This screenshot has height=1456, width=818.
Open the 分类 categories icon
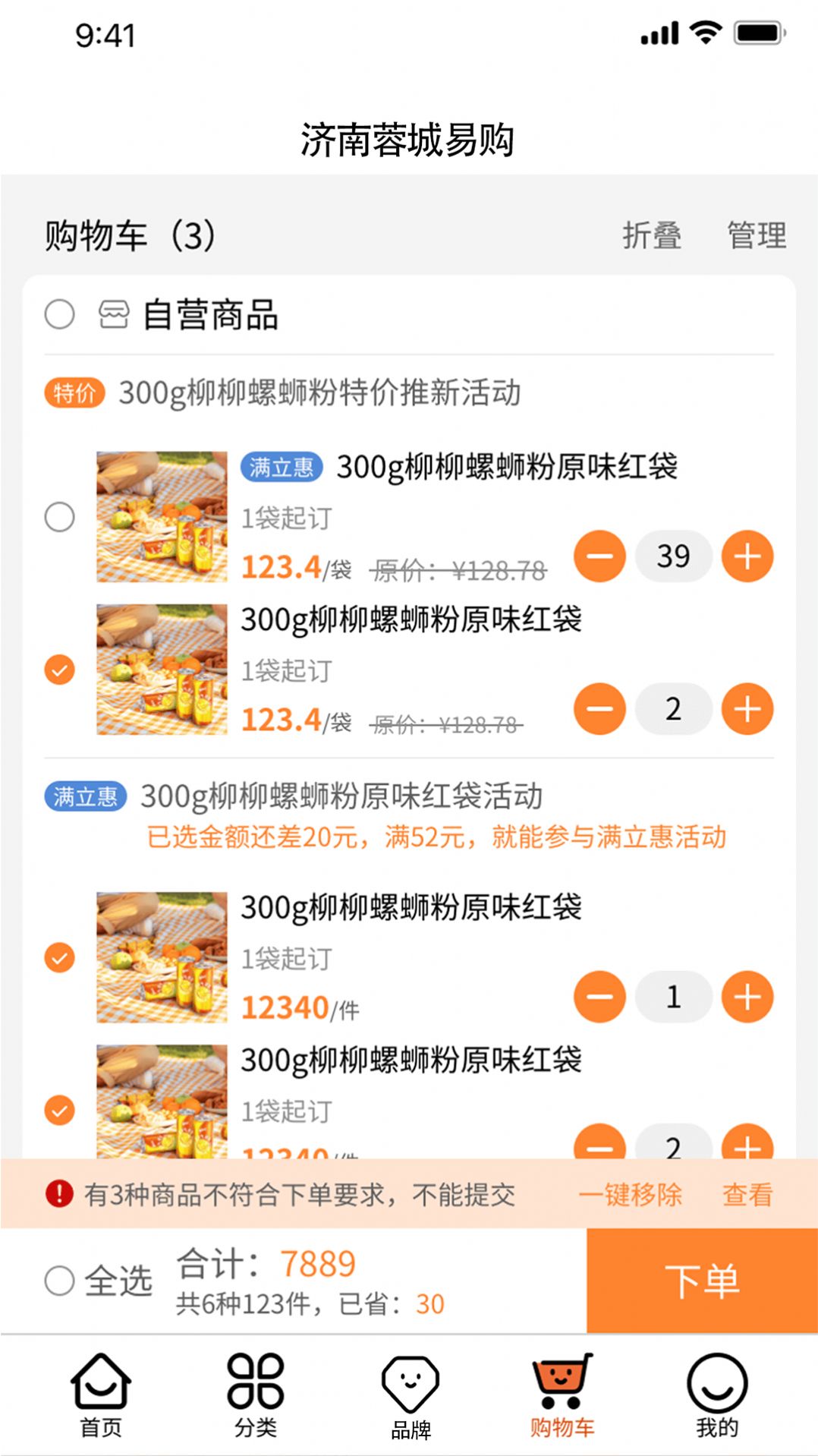tap(255, 1387)
